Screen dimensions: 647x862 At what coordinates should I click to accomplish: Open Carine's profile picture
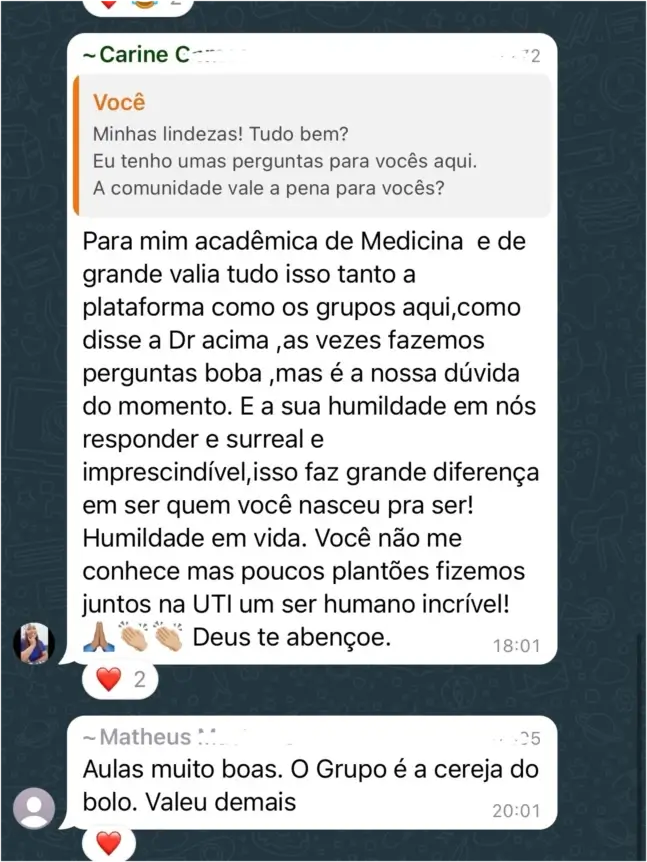coord(32,643)
